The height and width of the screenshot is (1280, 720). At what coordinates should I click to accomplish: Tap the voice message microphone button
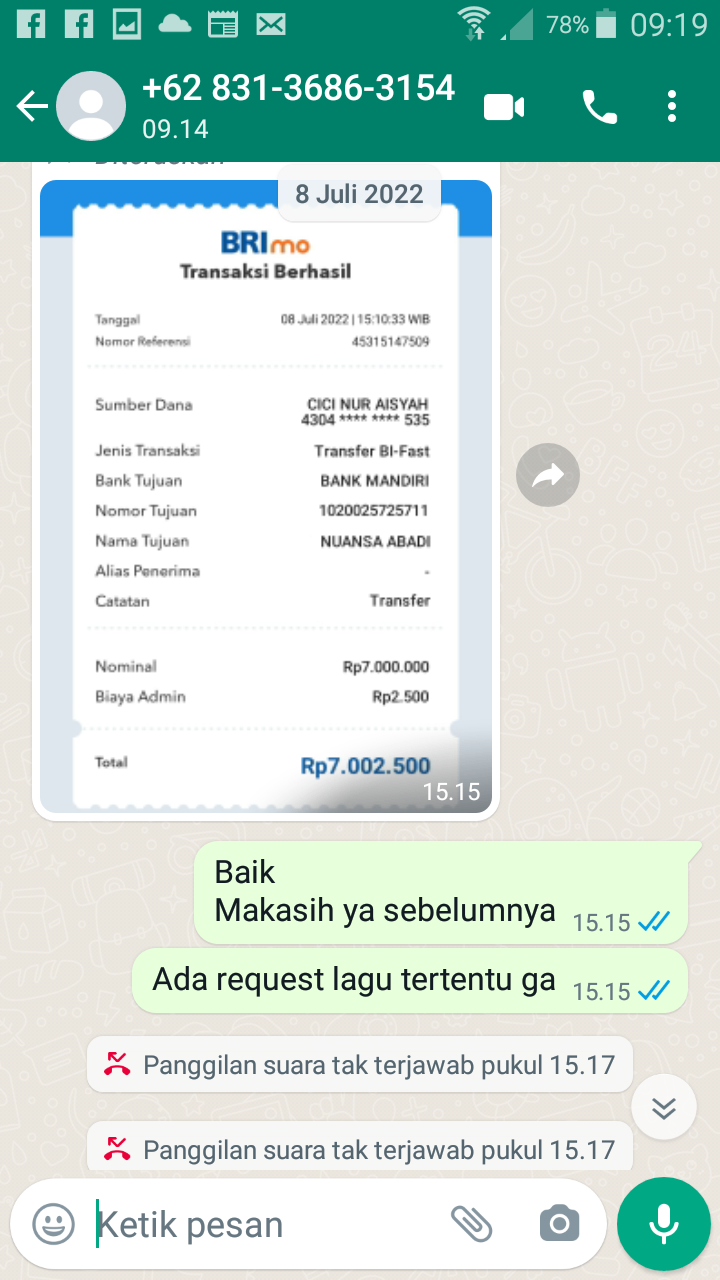(663, 1223)
